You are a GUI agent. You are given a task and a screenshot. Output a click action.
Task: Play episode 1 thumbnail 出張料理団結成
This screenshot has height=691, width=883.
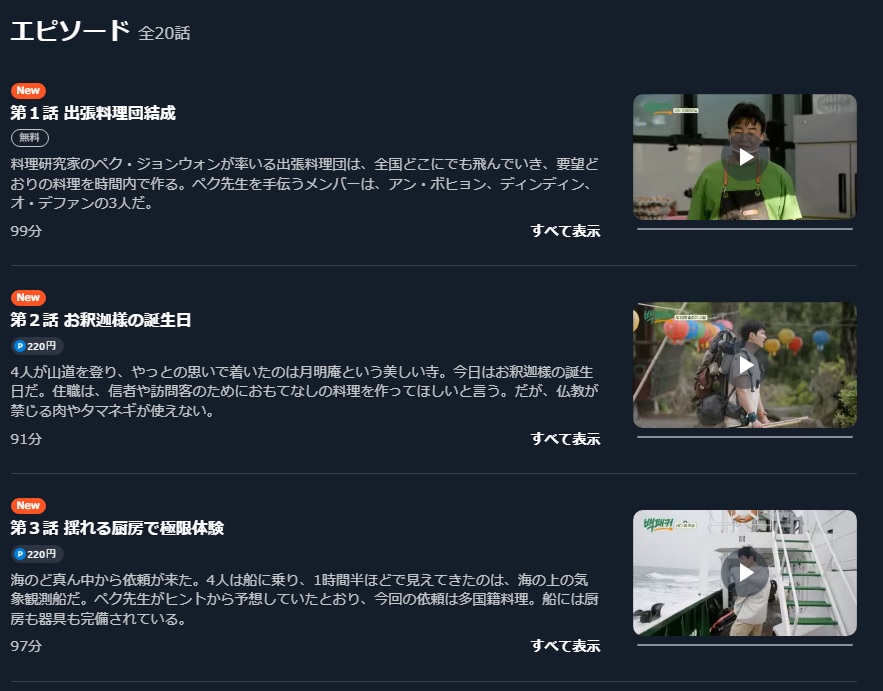(745, 157)
